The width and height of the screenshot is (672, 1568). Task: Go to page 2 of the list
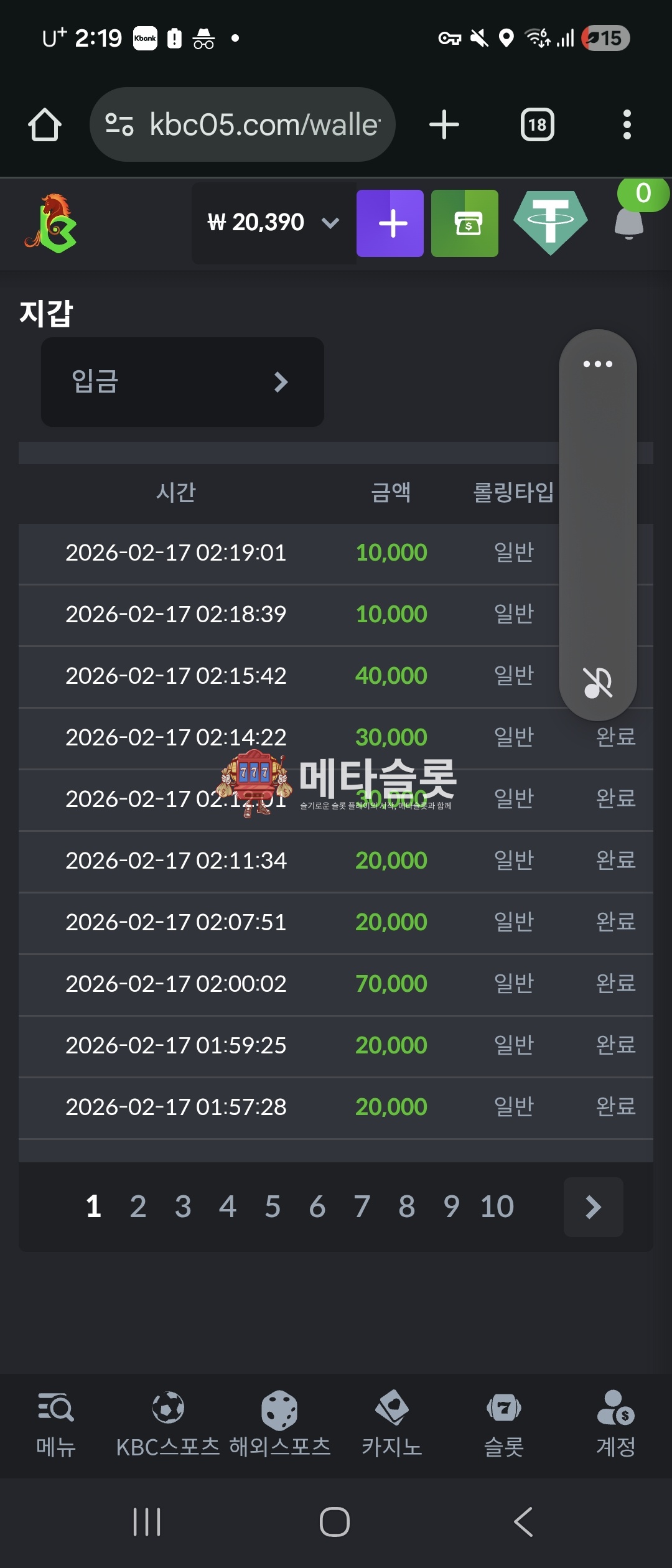[x=138, y=1206]
